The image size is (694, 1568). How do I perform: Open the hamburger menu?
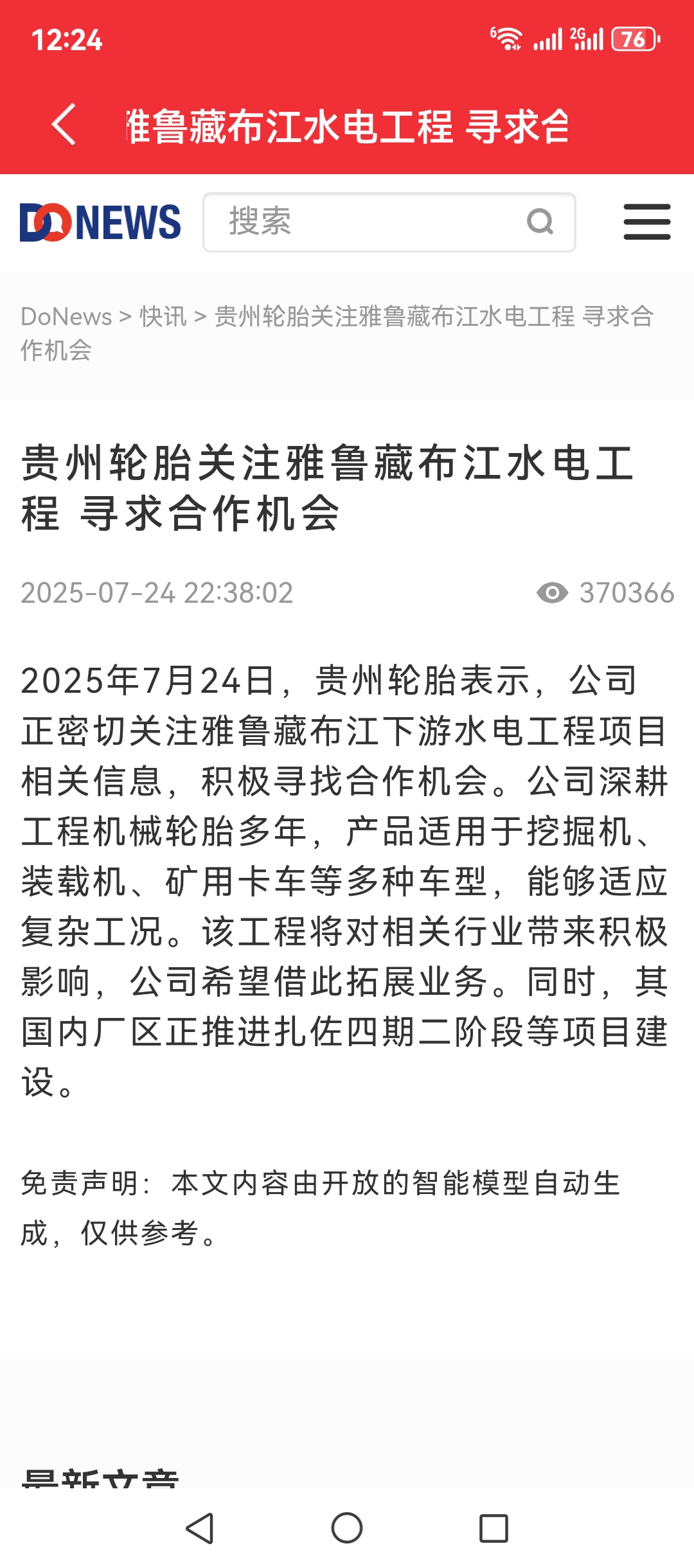coord(646,222)
